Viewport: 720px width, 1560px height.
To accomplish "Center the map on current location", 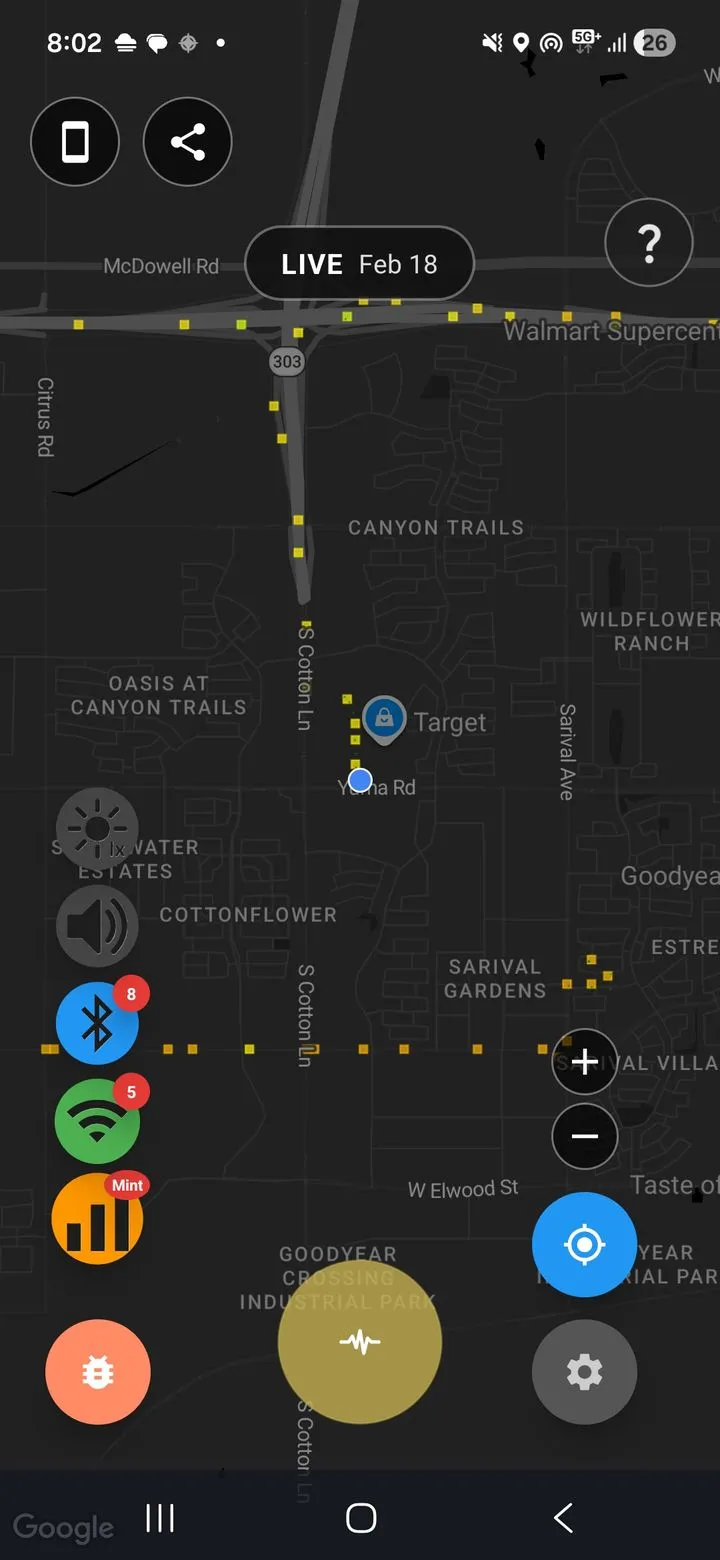I will click(584, 1245).
